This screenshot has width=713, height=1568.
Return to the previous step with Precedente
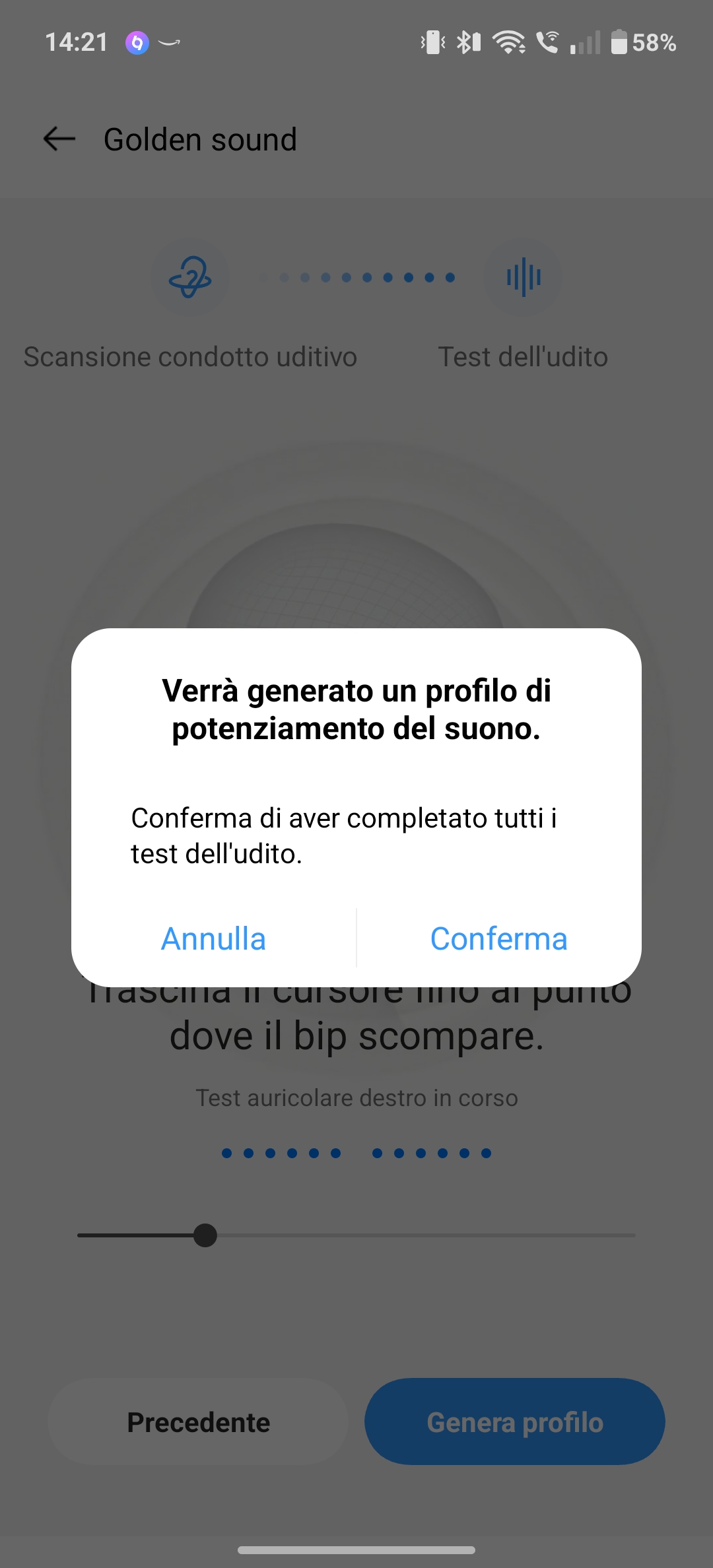point(198,1421)
